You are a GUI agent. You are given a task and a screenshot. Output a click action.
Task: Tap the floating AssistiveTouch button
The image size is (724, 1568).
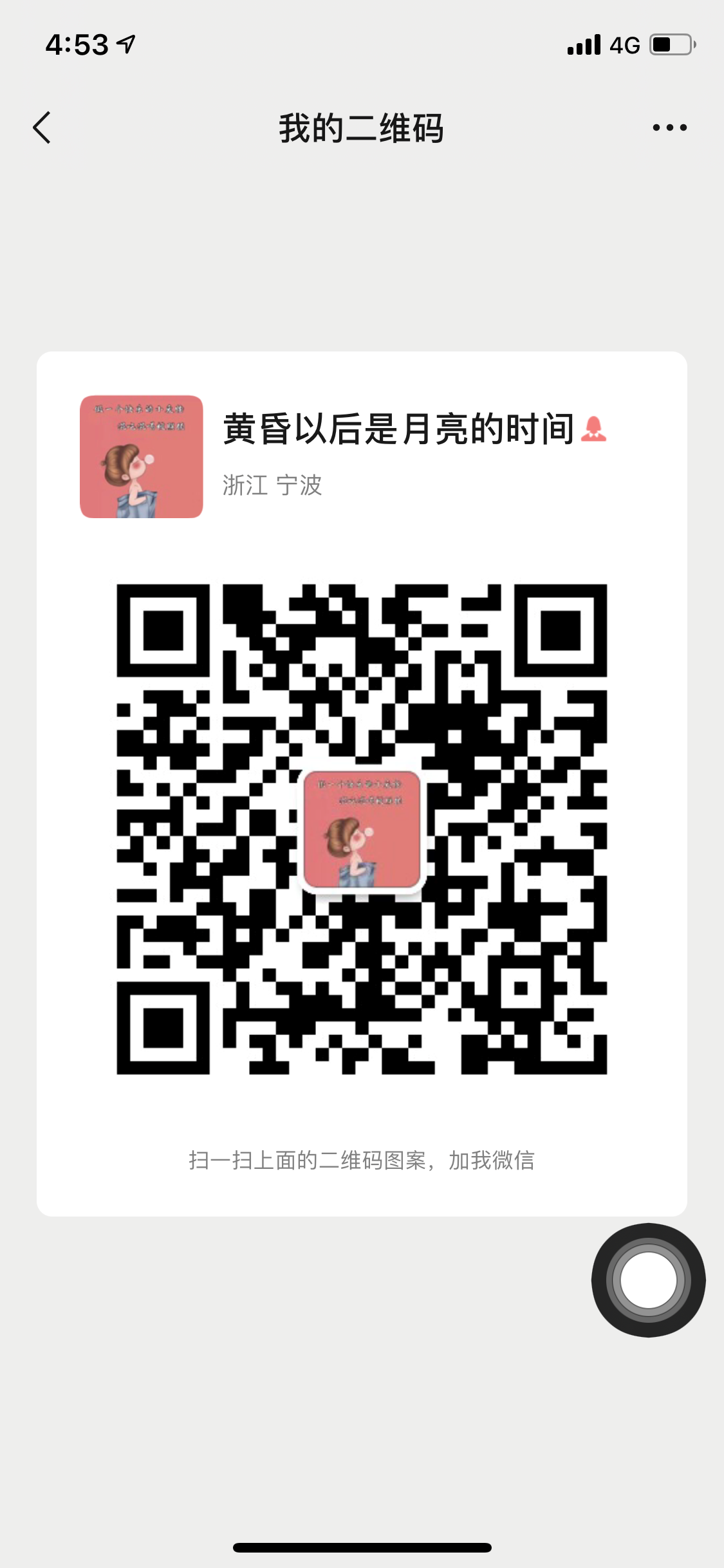point(648,1280)
